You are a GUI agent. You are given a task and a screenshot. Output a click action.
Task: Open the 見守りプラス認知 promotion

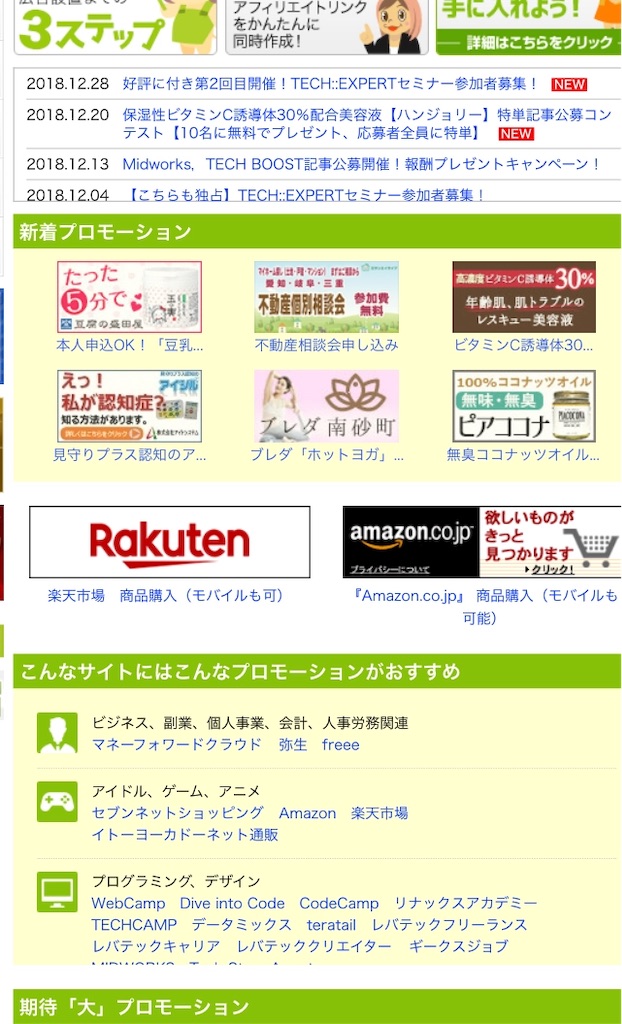coord(129,455)
